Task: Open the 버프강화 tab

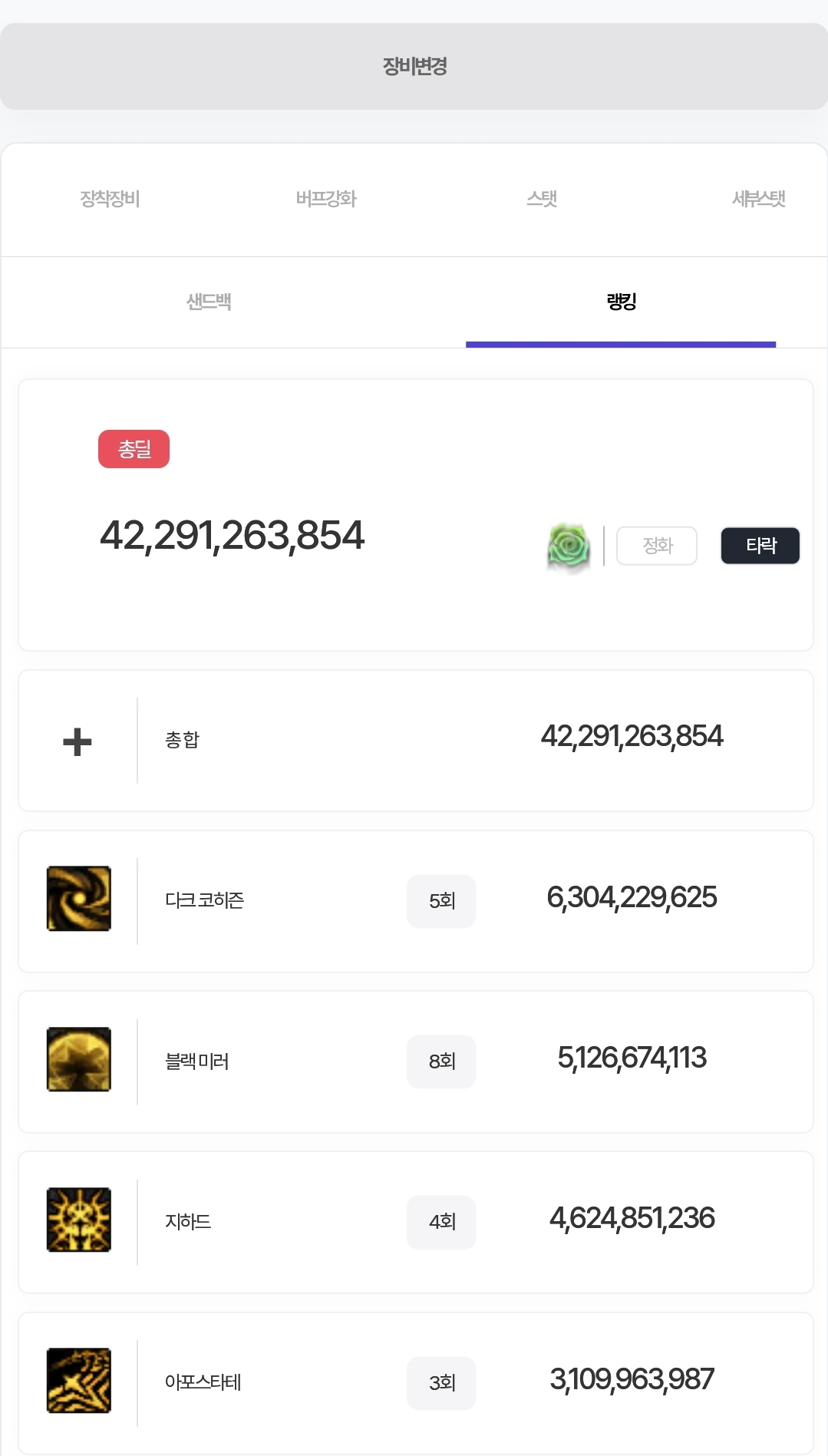Action: point(326,200)
